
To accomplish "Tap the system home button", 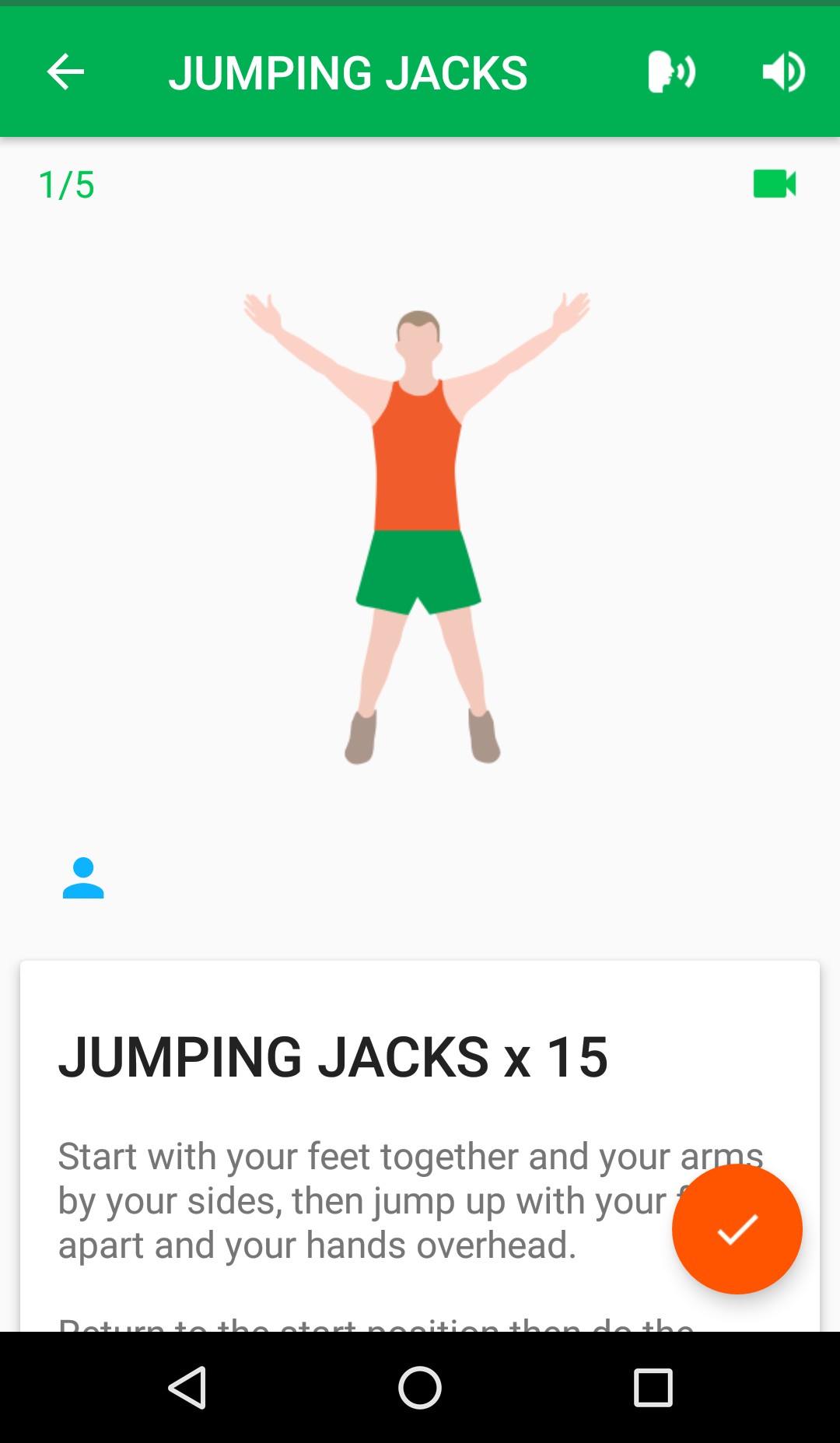I will 420,1388.
